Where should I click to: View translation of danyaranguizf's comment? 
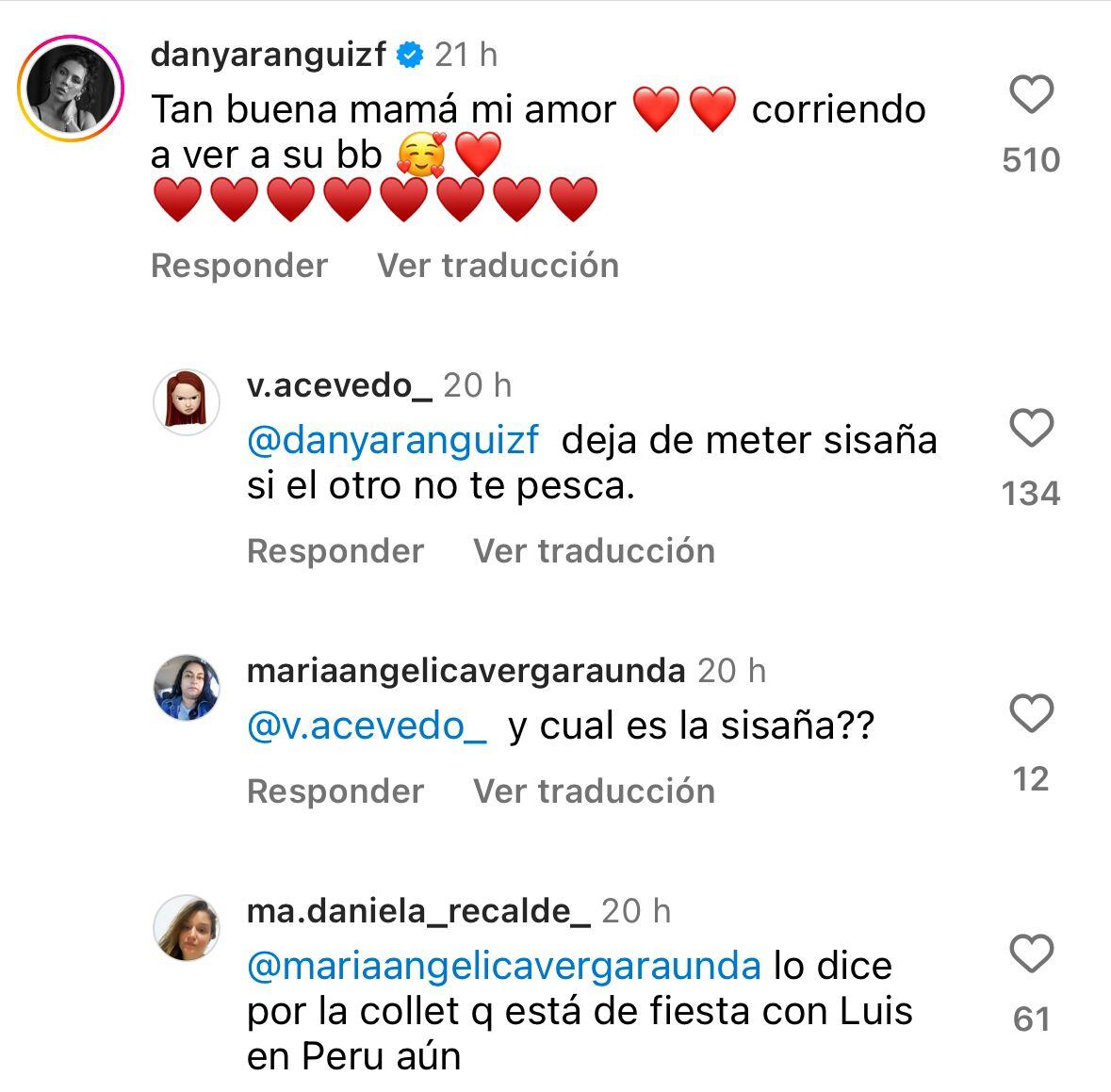click(498, 266)
